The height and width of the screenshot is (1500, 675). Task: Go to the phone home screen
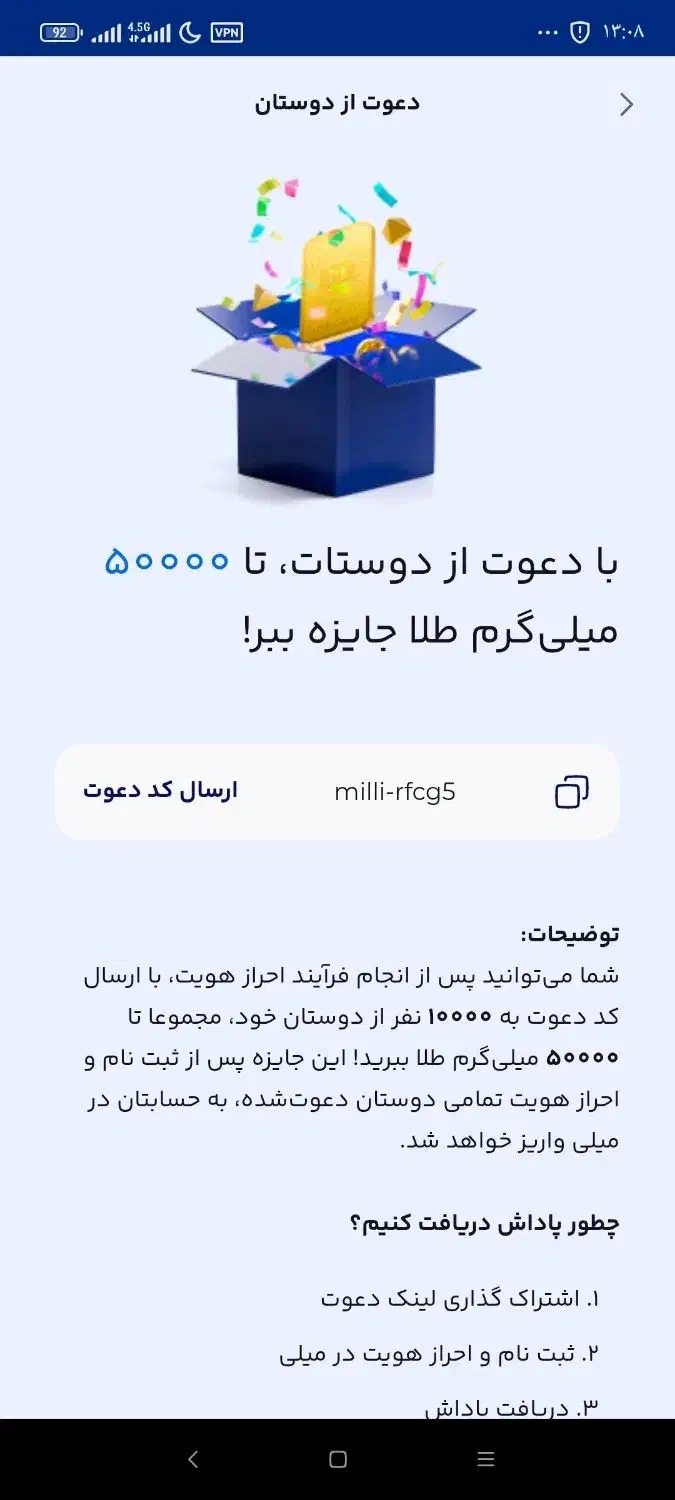click(x=338, y=1460)
